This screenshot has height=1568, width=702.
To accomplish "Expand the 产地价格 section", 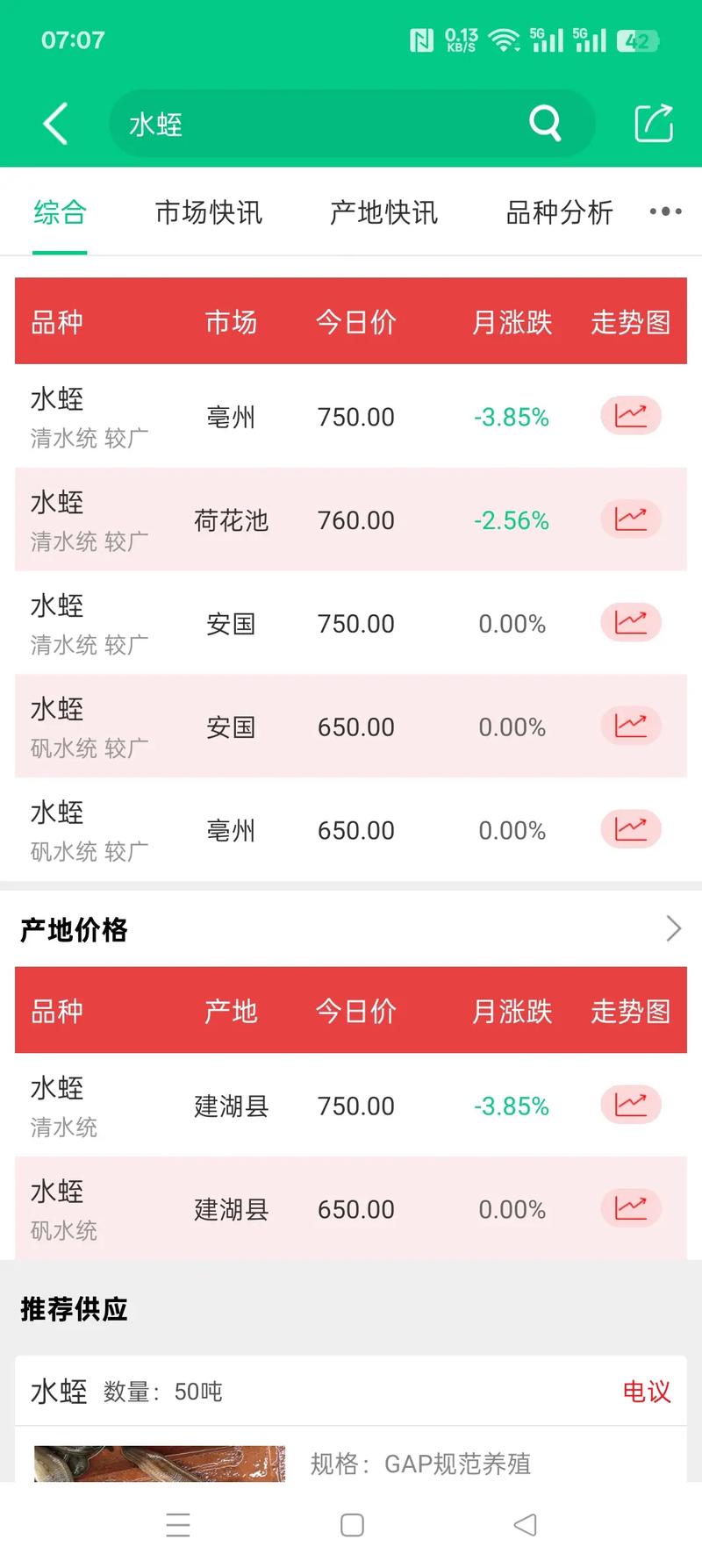I will pyautogui.click(x=672, y=928).
